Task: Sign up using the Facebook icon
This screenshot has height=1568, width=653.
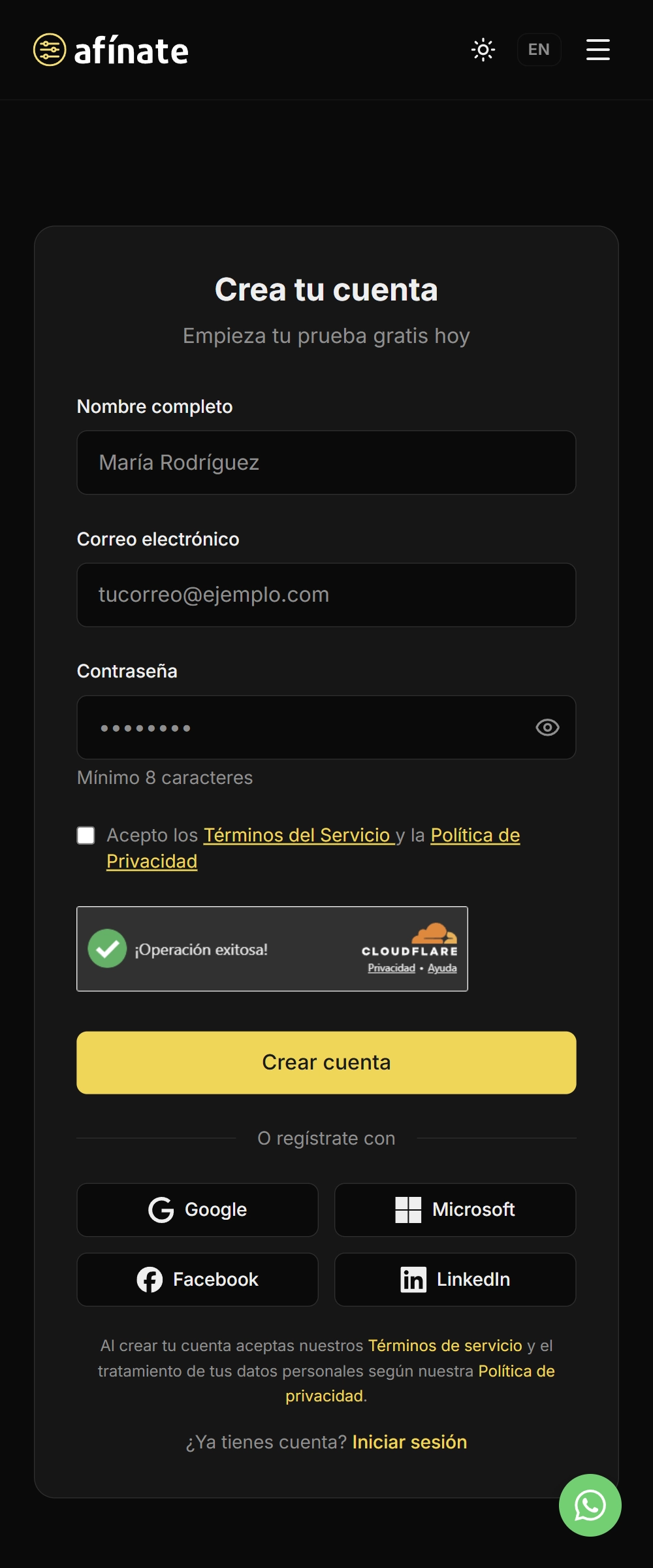Action: (151, 1279)
